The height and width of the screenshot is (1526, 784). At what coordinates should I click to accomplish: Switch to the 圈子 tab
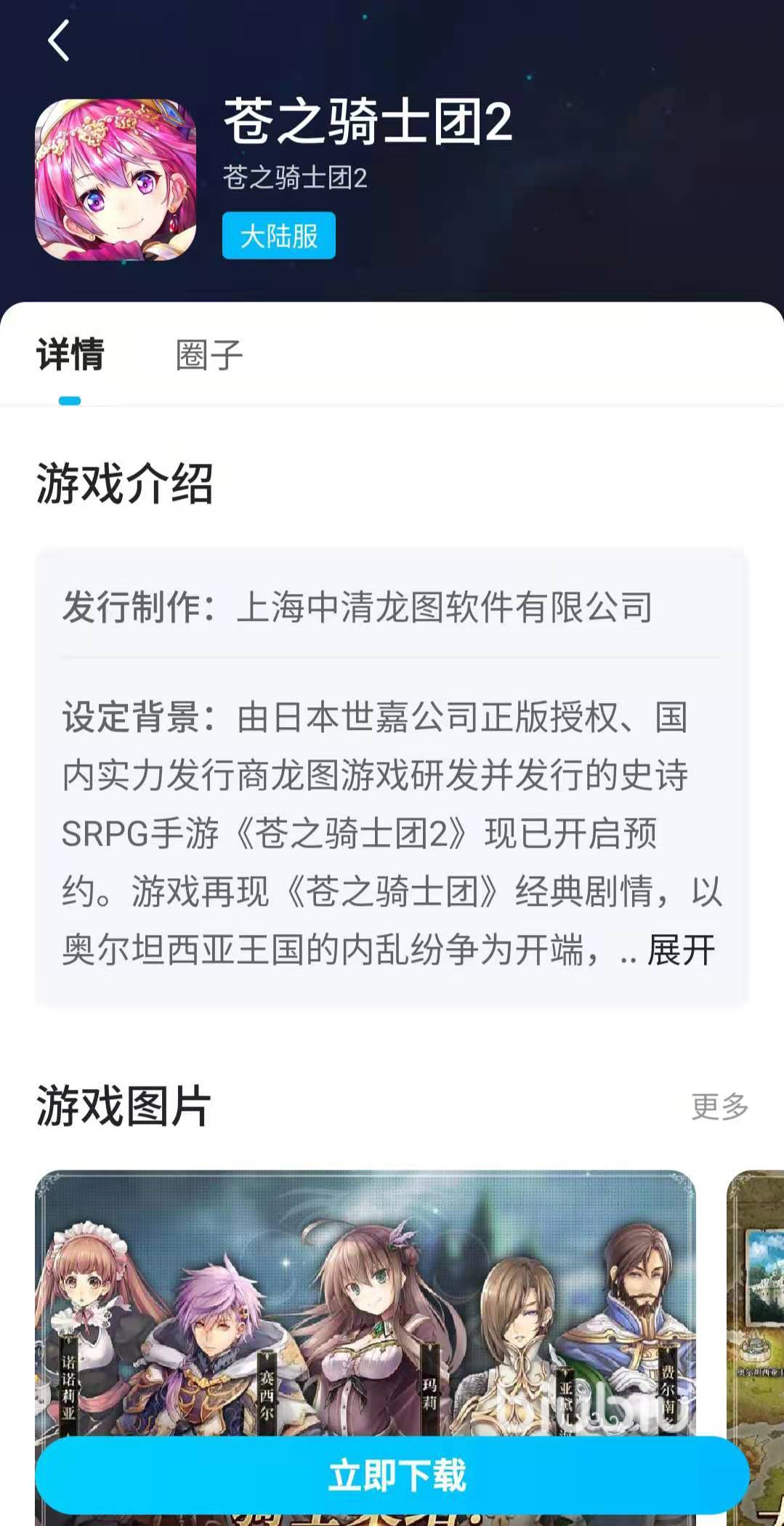click(209, 356)
